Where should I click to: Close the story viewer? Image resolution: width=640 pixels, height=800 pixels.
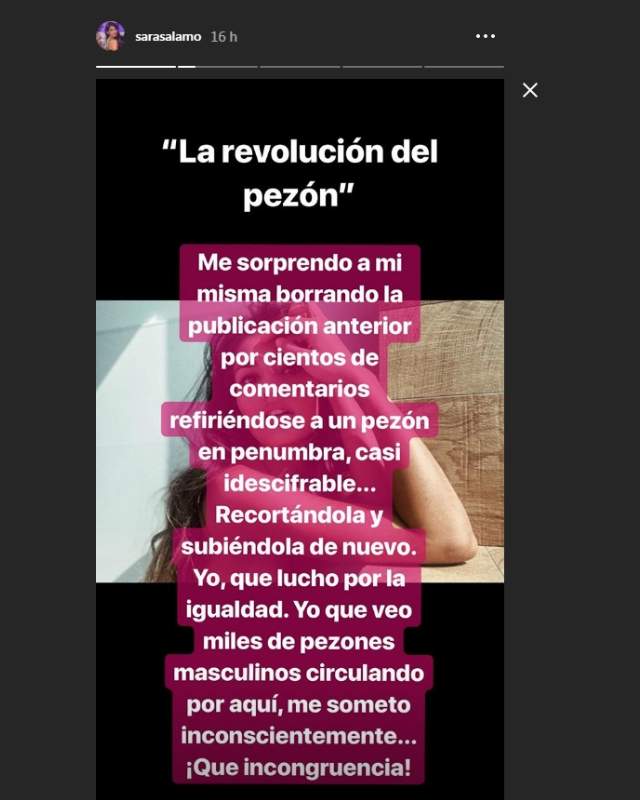[530, 90]
